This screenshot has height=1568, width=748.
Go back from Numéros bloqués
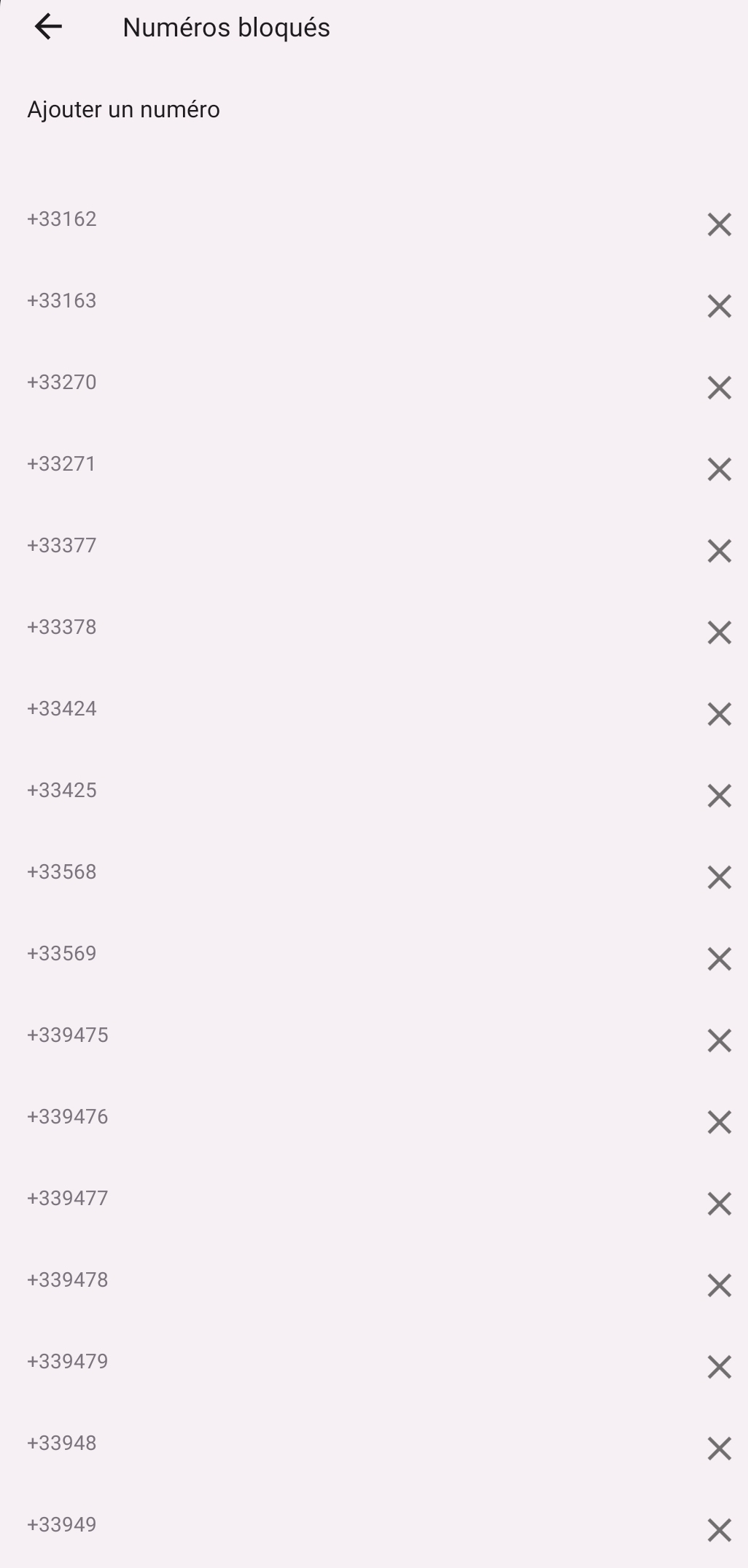48,27
